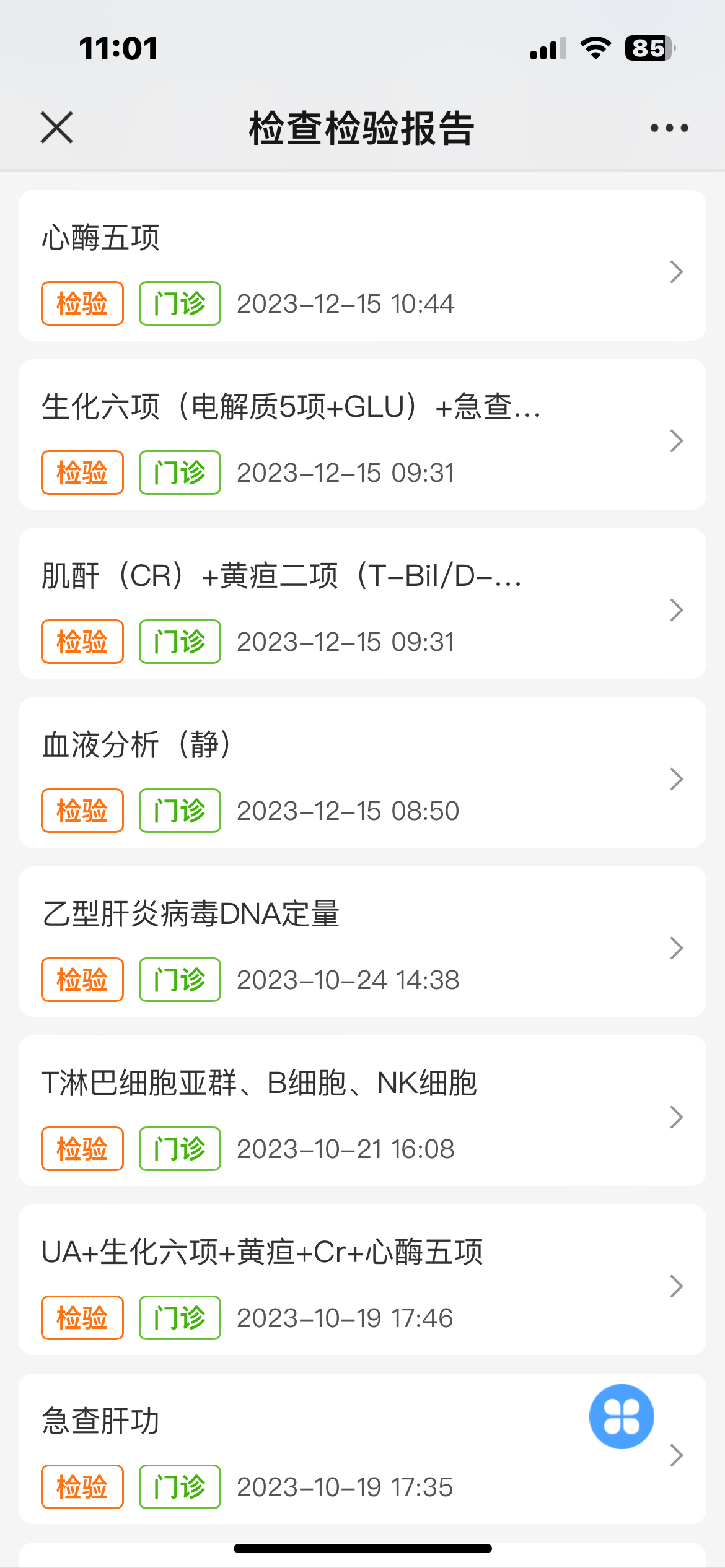View the 生化六项（电解质5项+GLU）report
This screenshot has height=1568, width=725.
pyautogui.click(x=362, y=435)
